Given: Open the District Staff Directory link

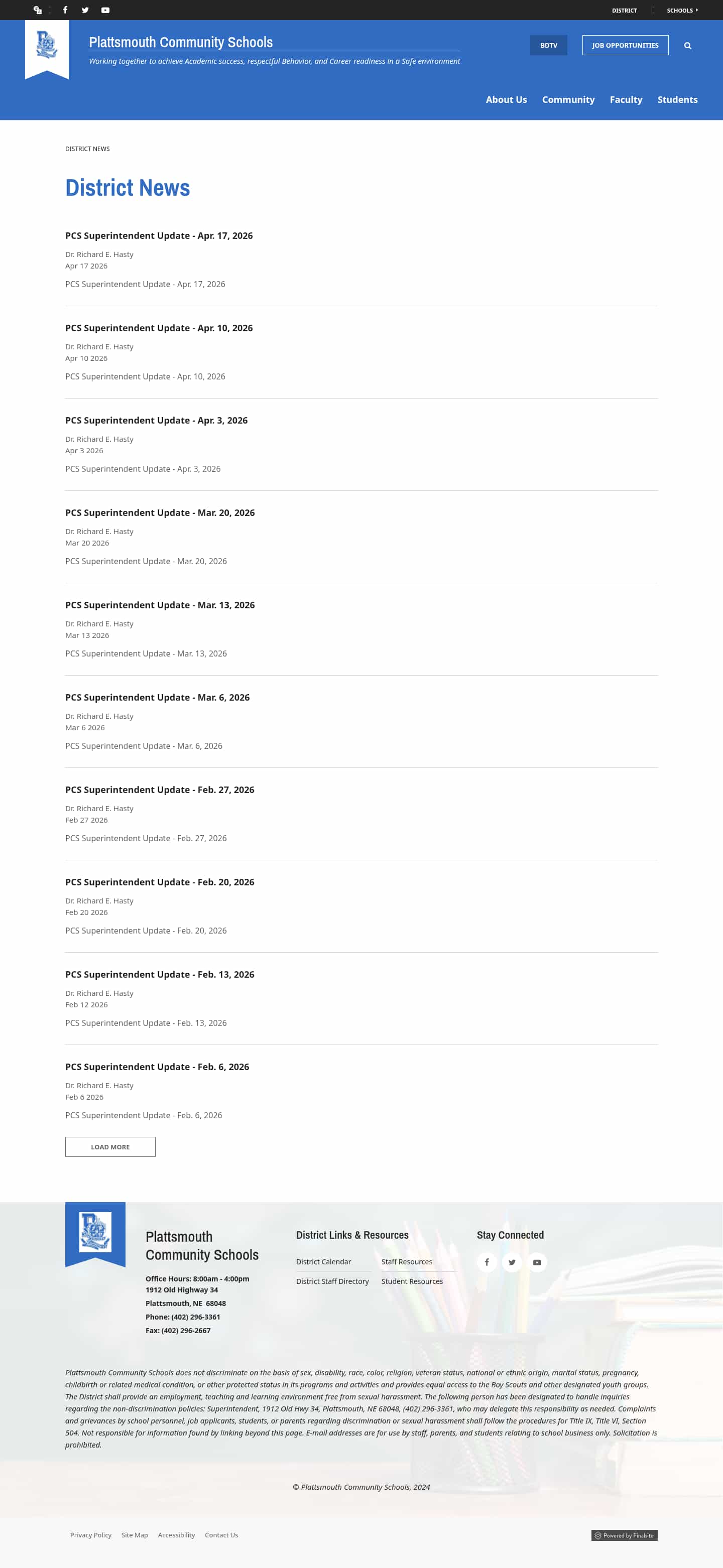Looking at the screenshot, I should click(332, 1281).
